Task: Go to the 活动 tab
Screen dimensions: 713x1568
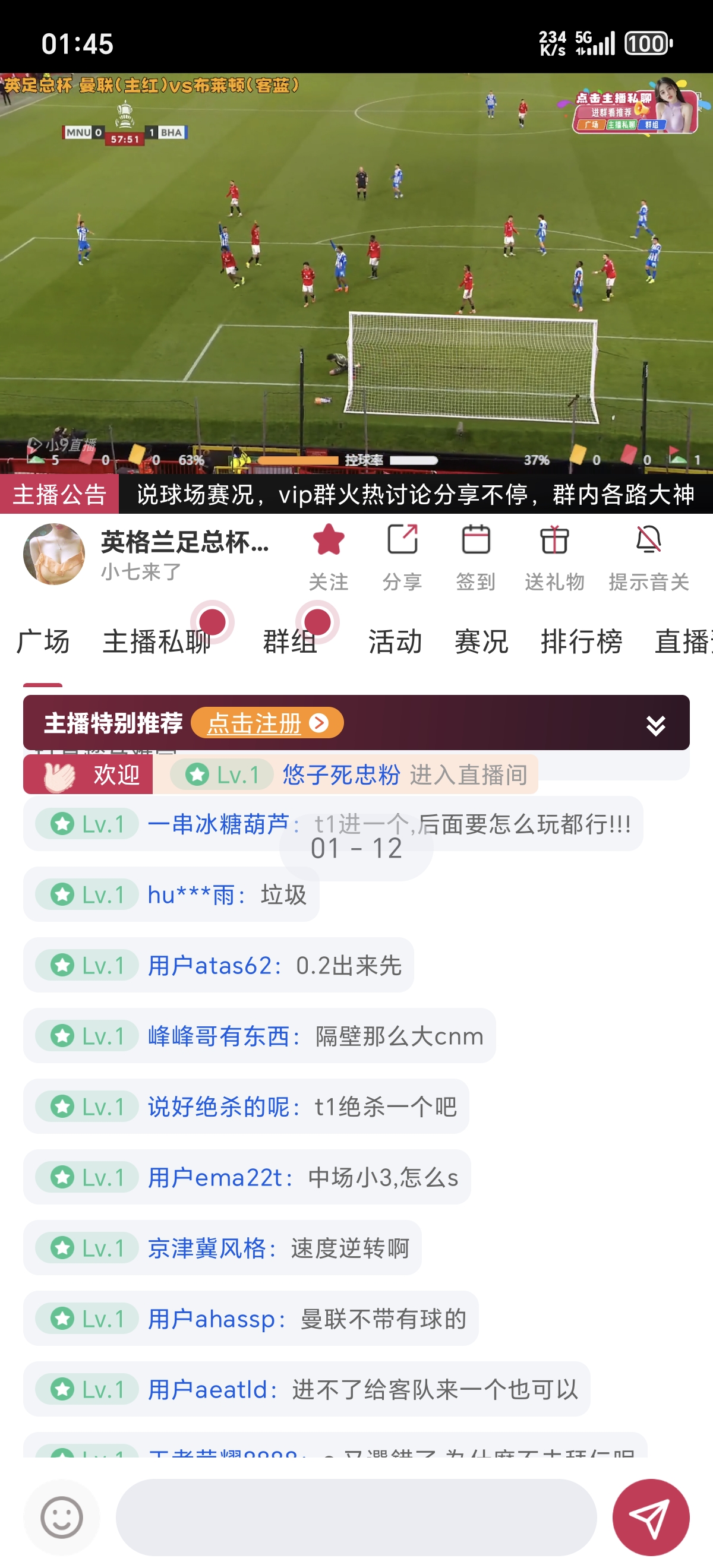Action: [395, 641]
